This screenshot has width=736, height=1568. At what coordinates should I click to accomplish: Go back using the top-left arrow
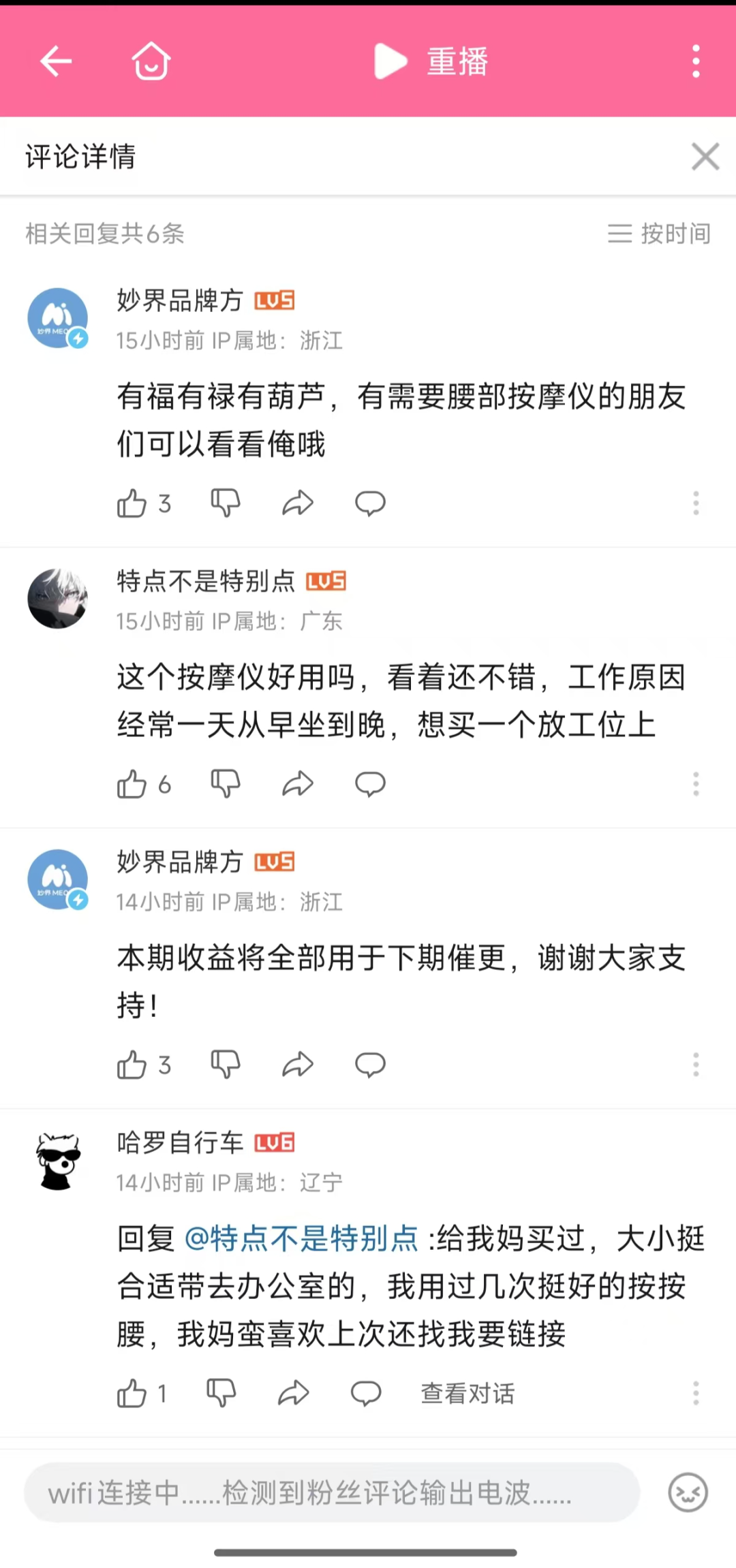click(56, 61)
